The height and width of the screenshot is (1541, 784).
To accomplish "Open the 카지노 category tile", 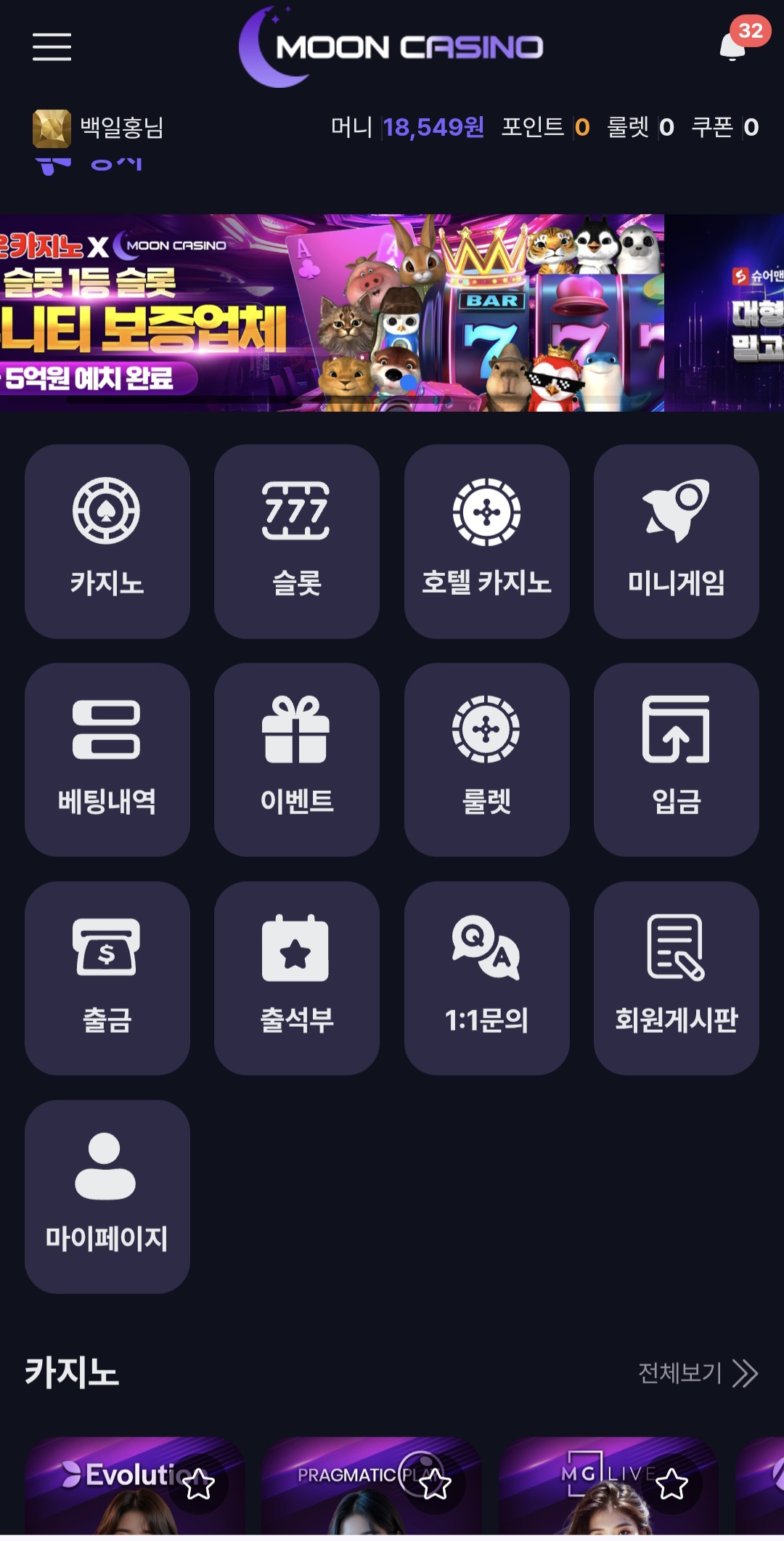I will click(107, 541).
